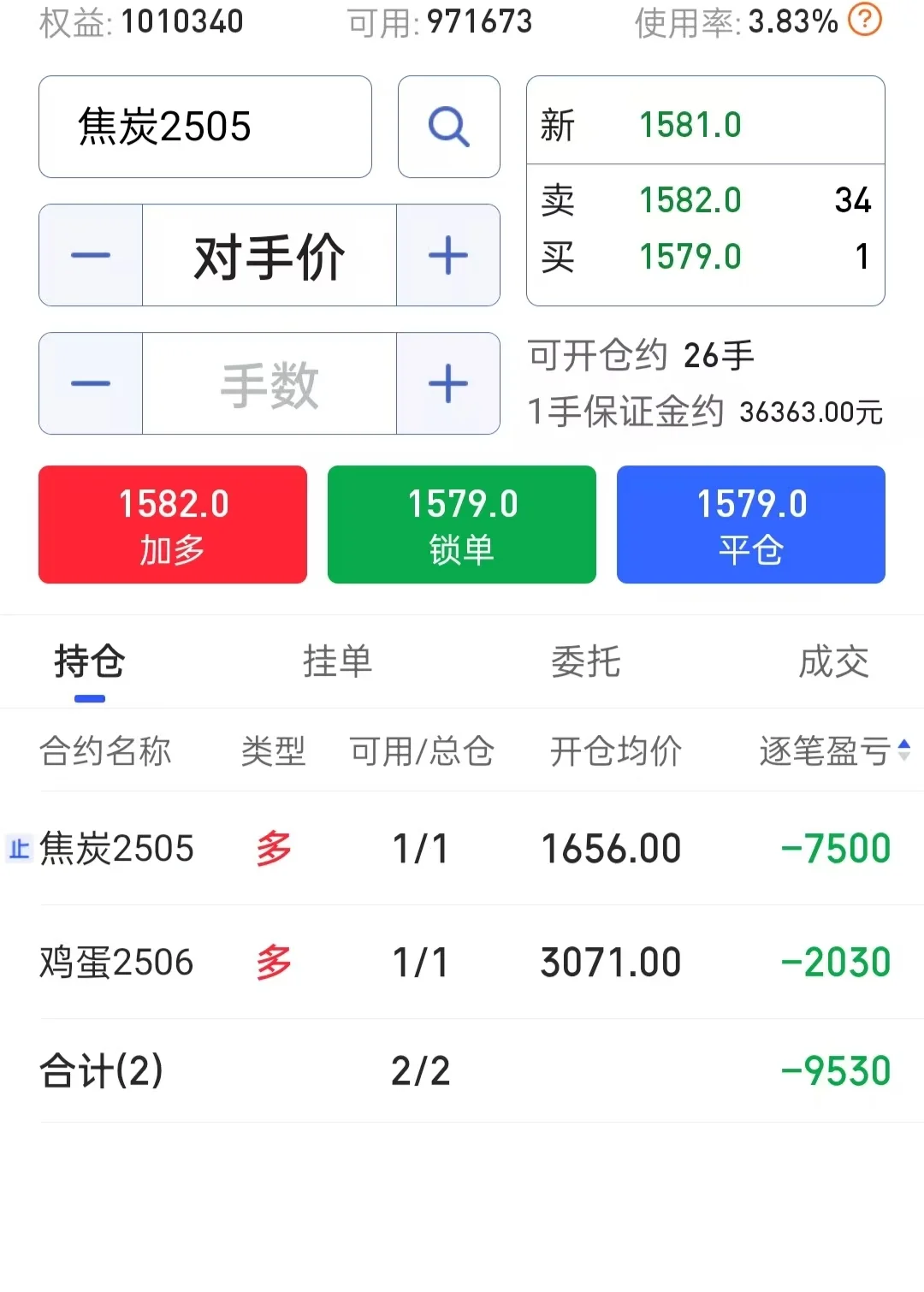Enter lot count in 手数 field
This screenshot has height=1292, width=924.
point(269,383)
